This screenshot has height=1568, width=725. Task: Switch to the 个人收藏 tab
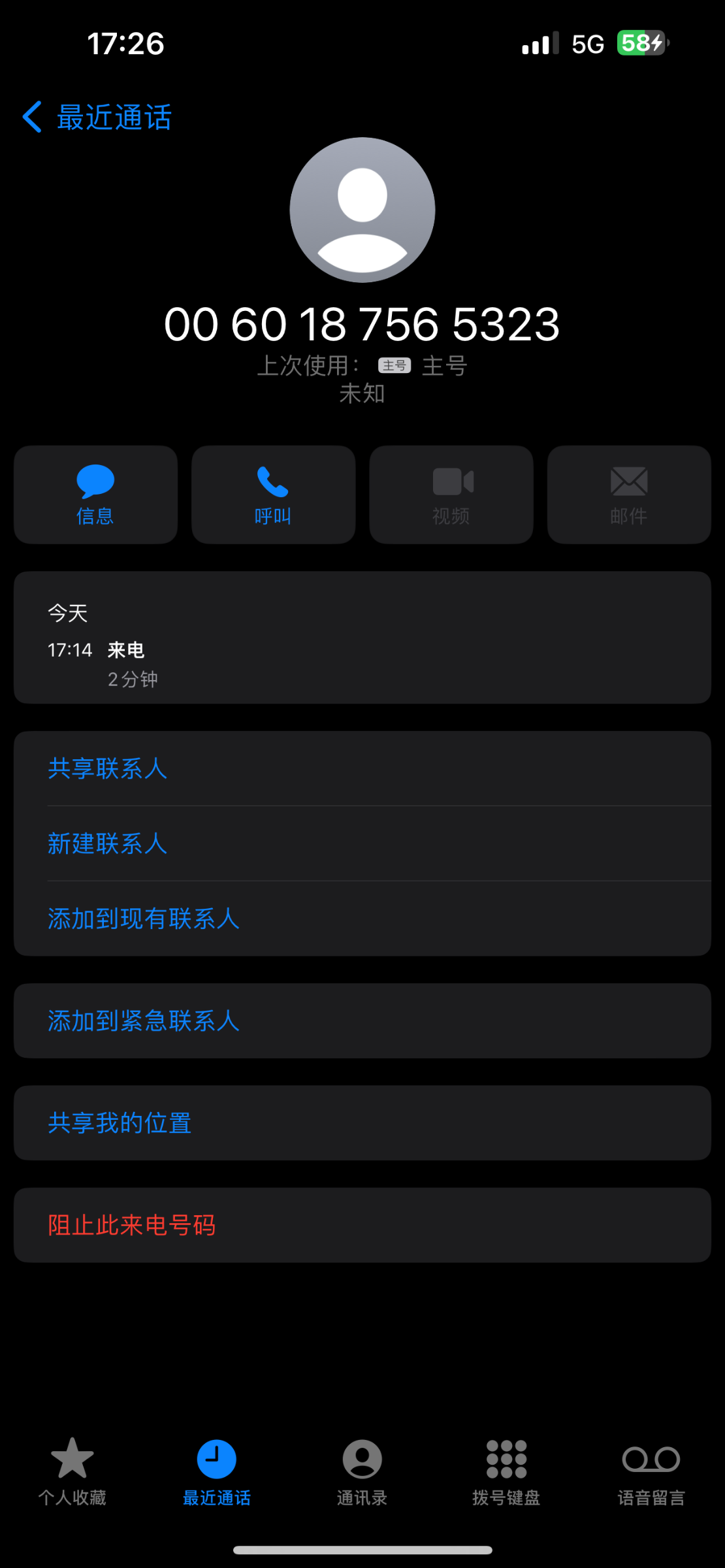click(x=72, y=1470)
